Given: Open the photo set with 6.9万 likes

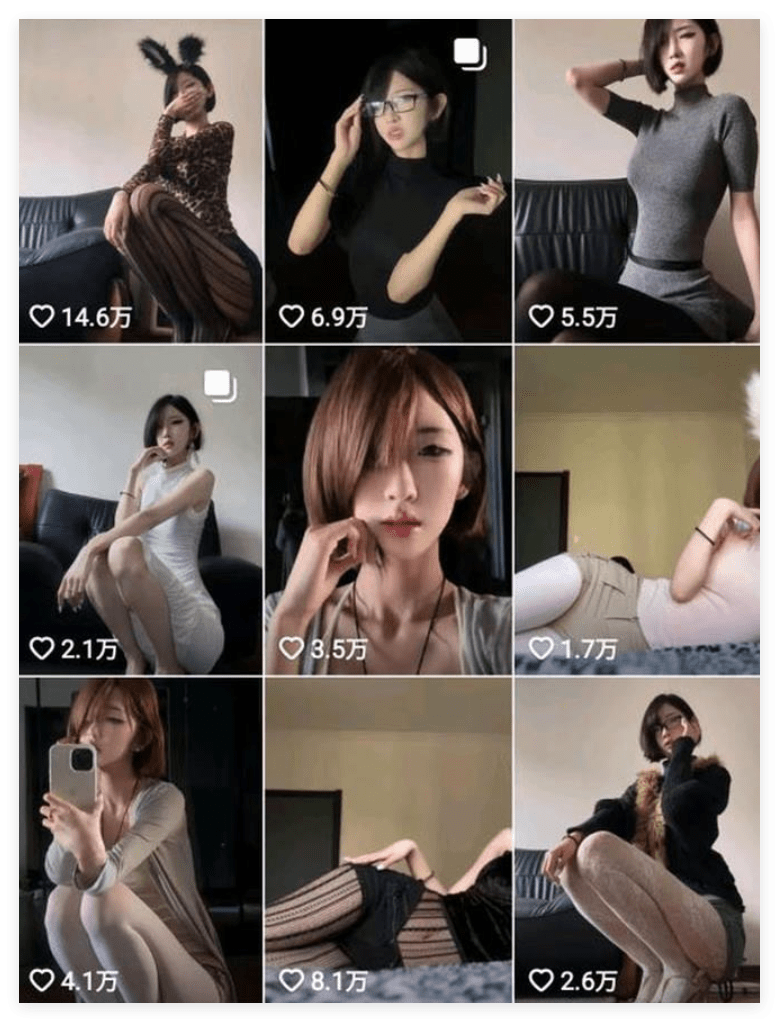Looking at the screenshot, I should (388, 180).
